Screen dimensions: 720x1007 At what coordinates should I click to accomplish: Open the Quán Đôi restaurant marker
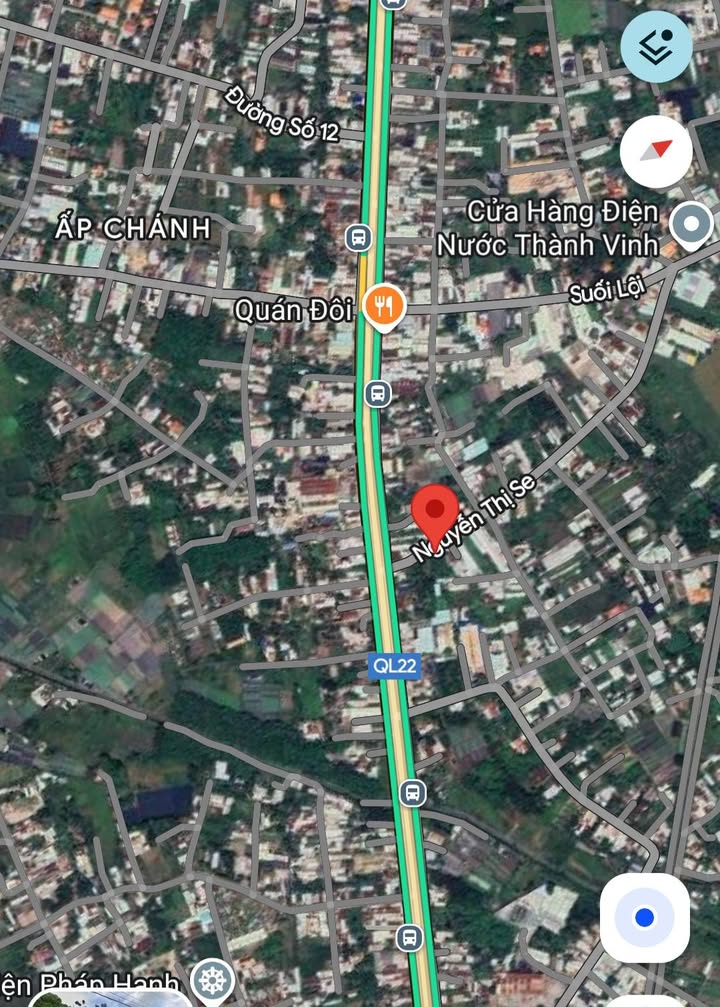383,307
